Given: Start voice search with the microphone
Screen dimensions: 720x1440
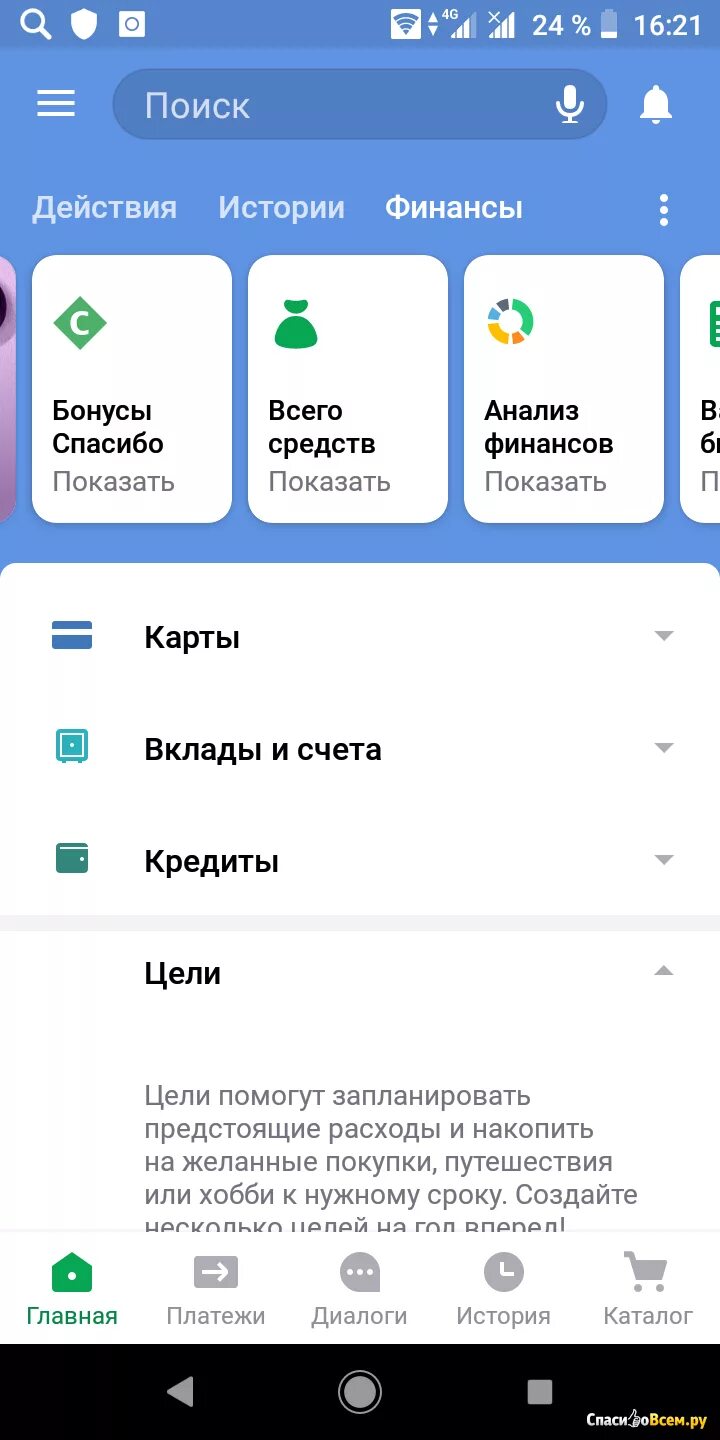Looking at the screenshot, I should click(x=570, y=104).
